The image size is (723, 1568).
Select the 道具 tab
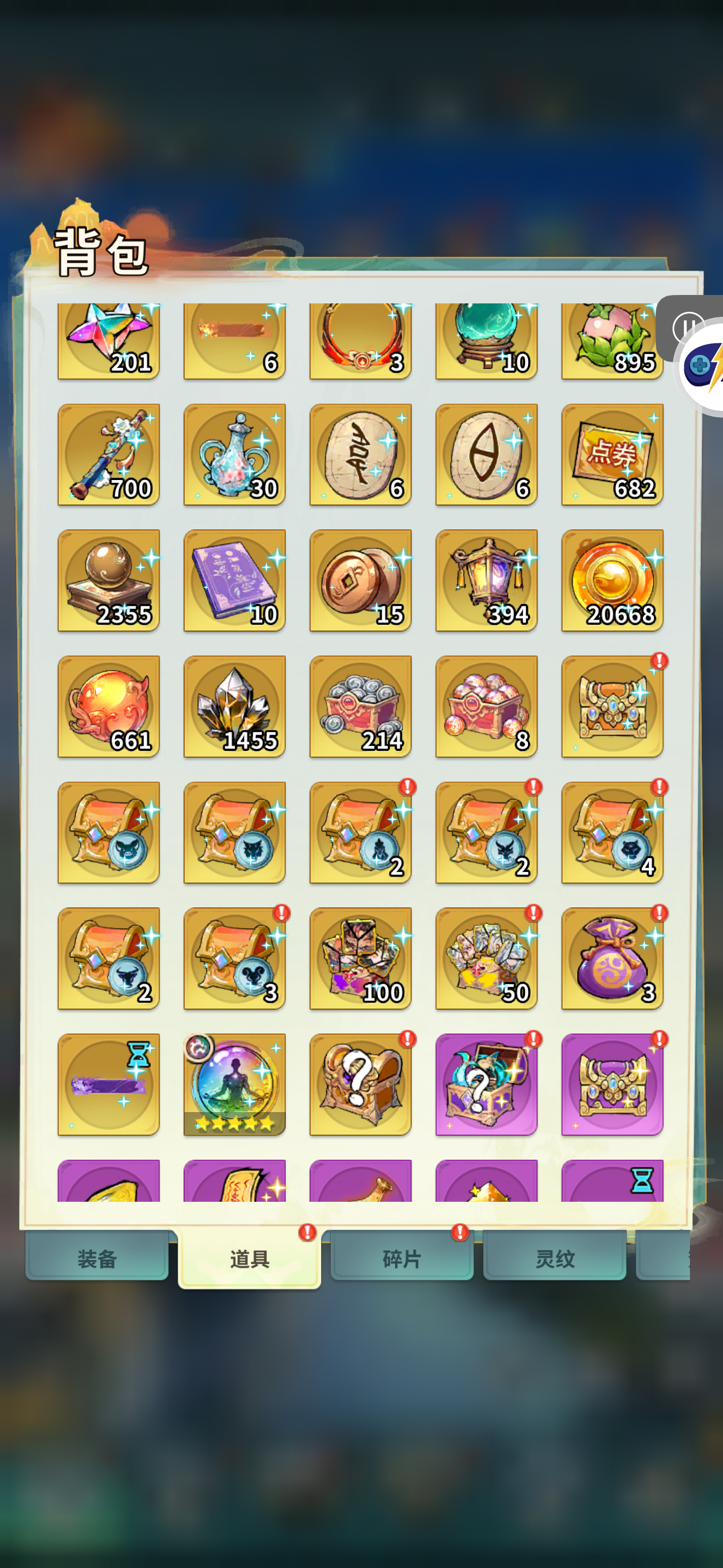249,1259
